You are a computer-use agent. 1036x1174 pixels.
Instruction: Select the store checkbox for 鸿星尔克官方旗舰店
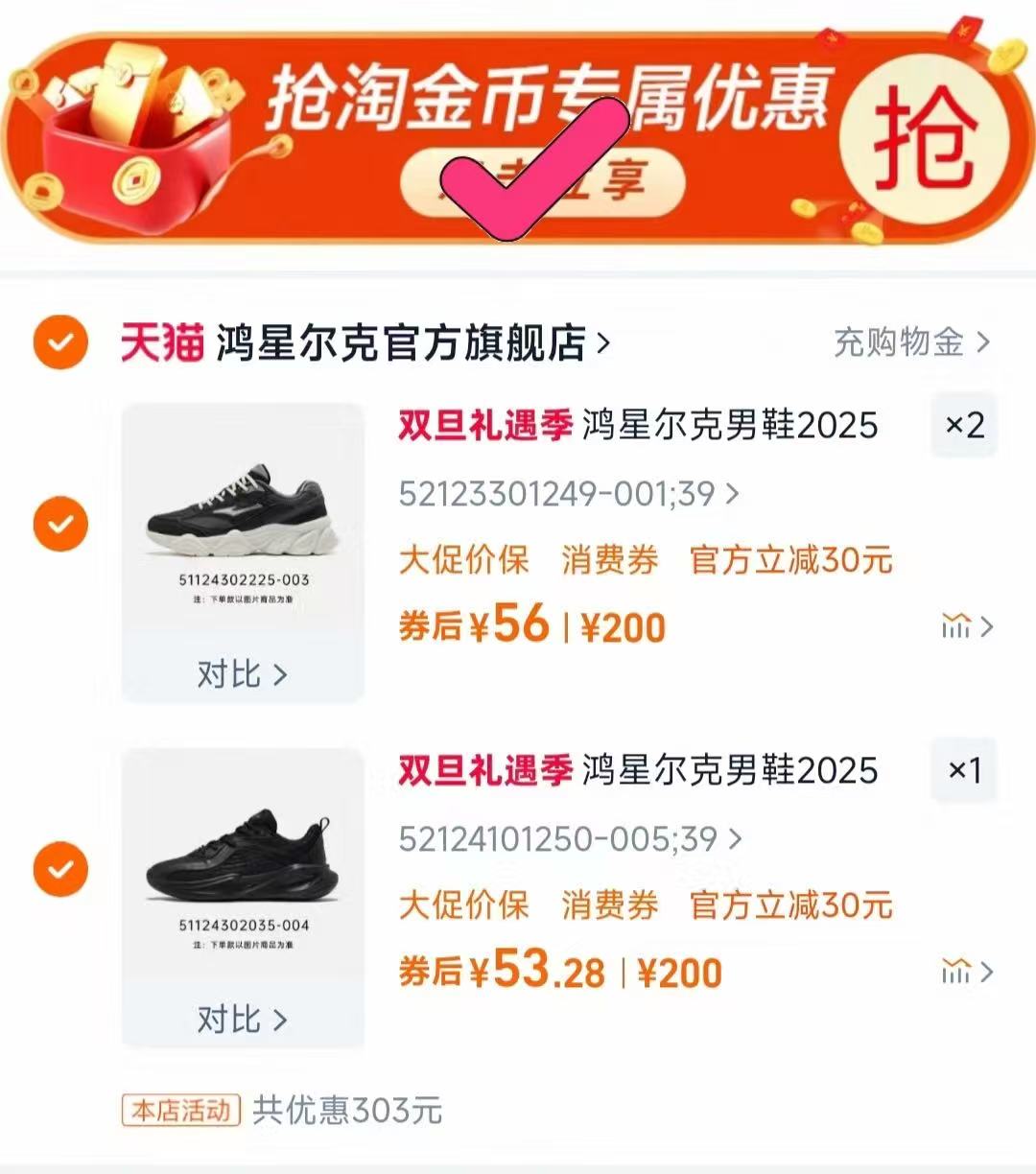60,345
